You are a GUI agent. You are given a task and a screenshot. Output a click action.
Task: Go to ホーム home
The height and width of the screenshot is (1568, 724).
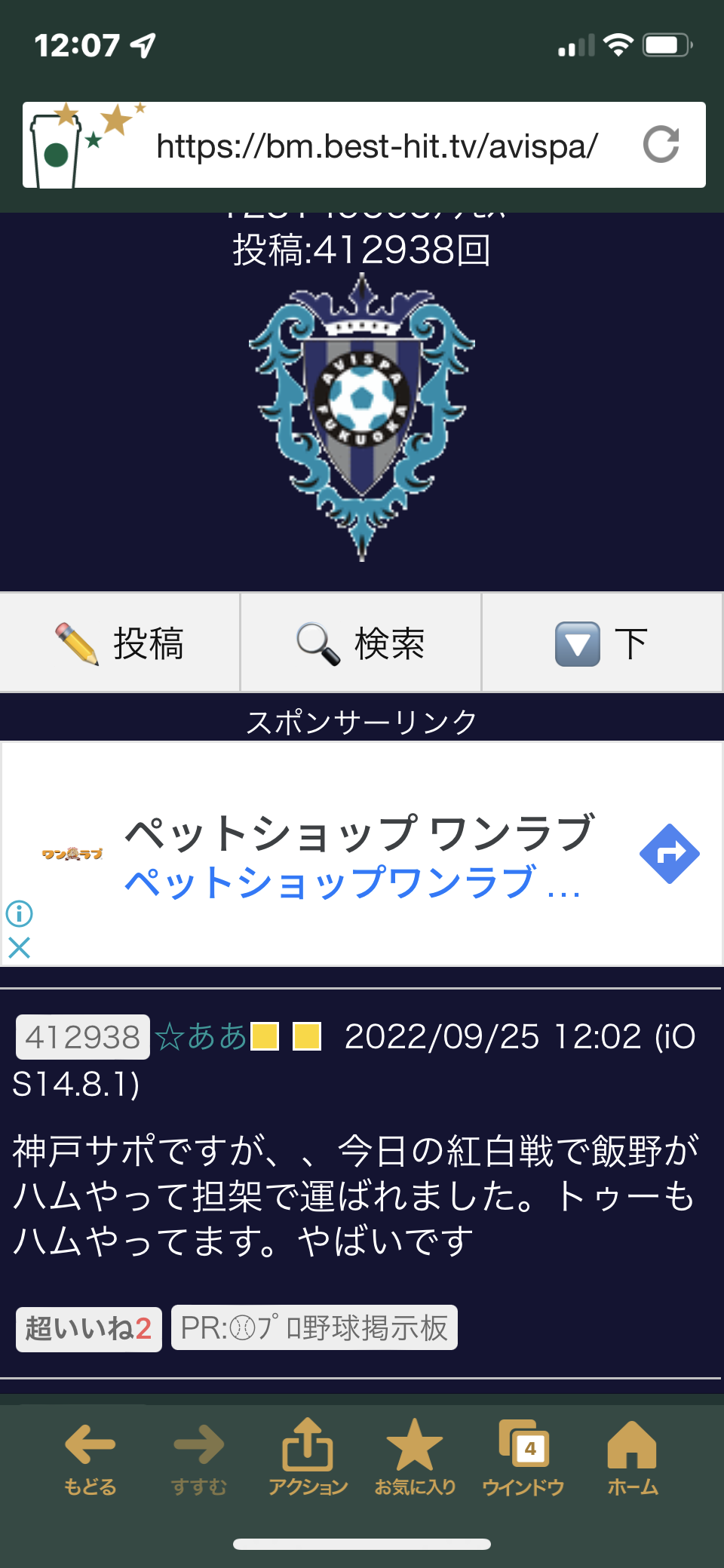click(x=632, y=1457)
